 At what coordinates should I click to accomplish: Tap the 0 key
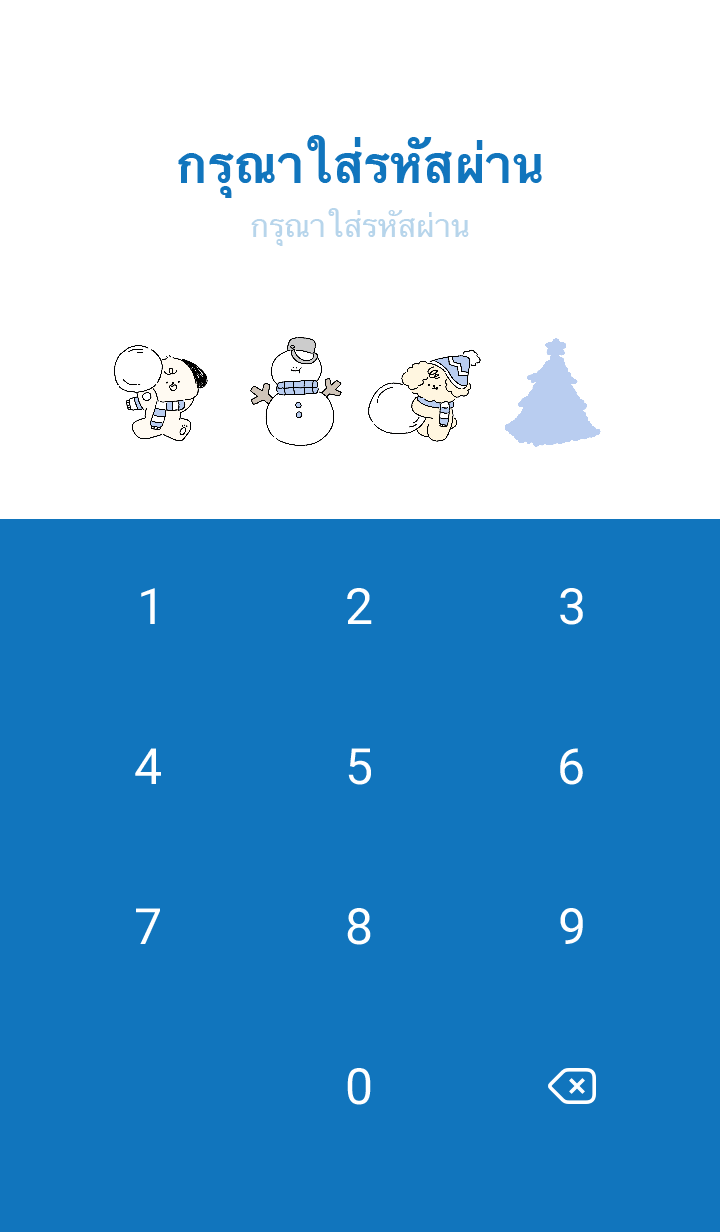(x=359, y=1087)
